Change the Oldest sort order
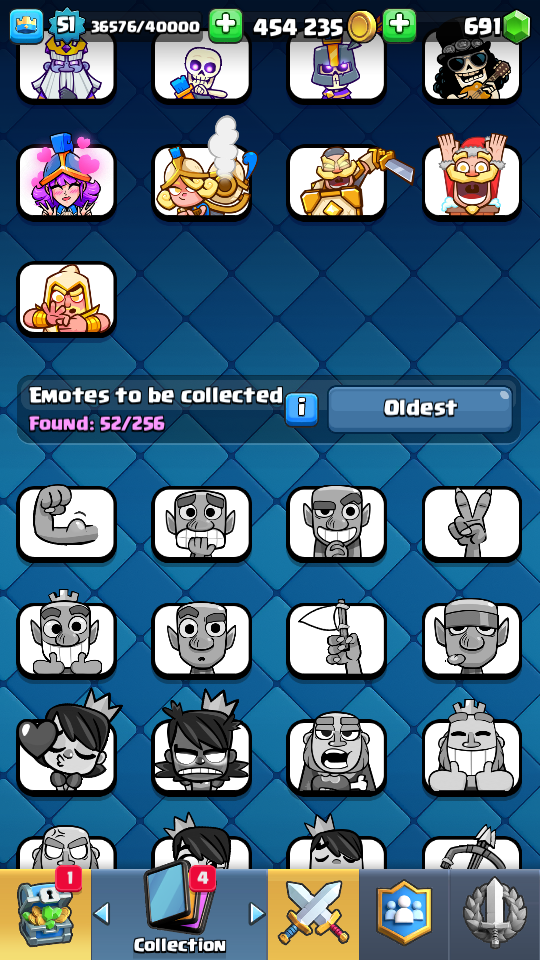This screenshot has width=540, height=960. coord(420,408)
